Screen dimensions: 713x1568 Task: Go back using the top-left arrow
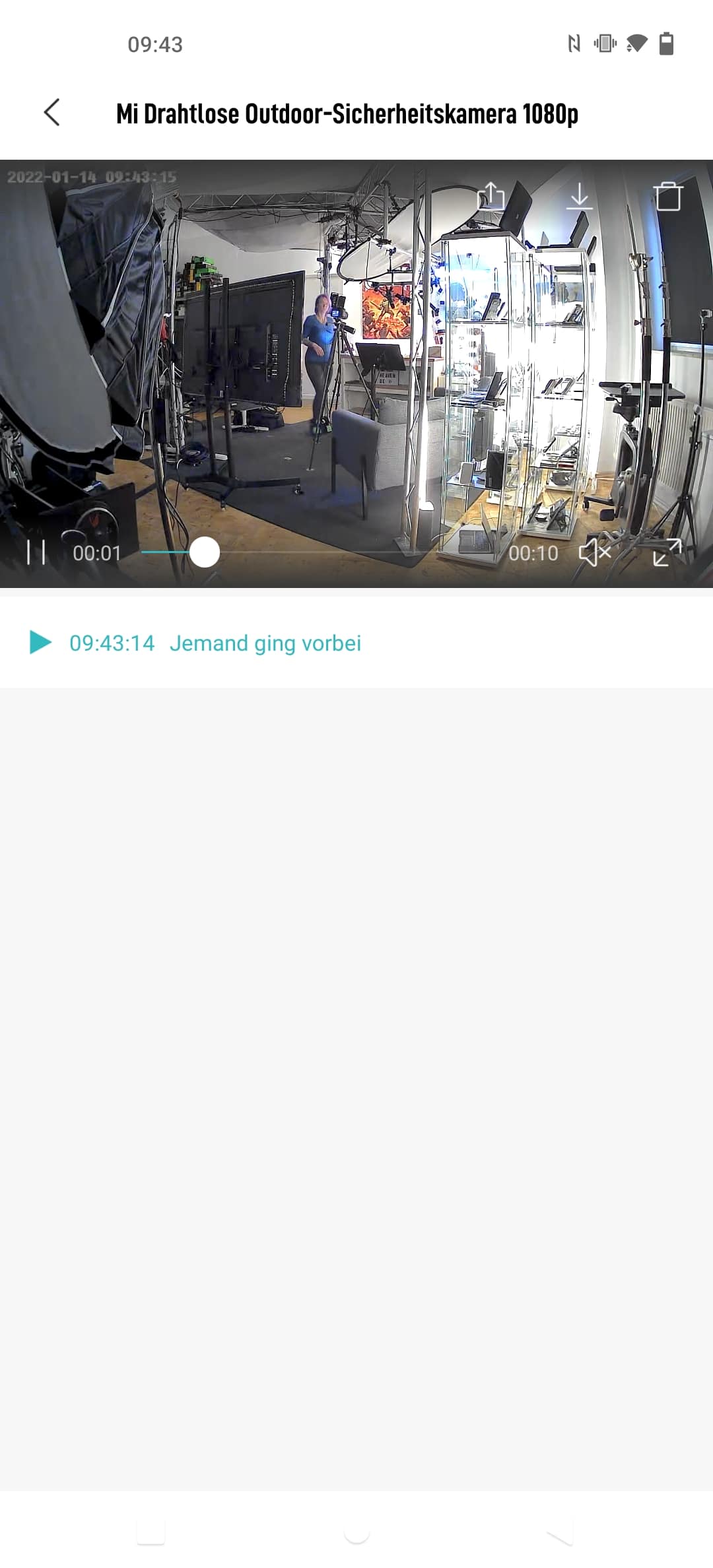52,113
